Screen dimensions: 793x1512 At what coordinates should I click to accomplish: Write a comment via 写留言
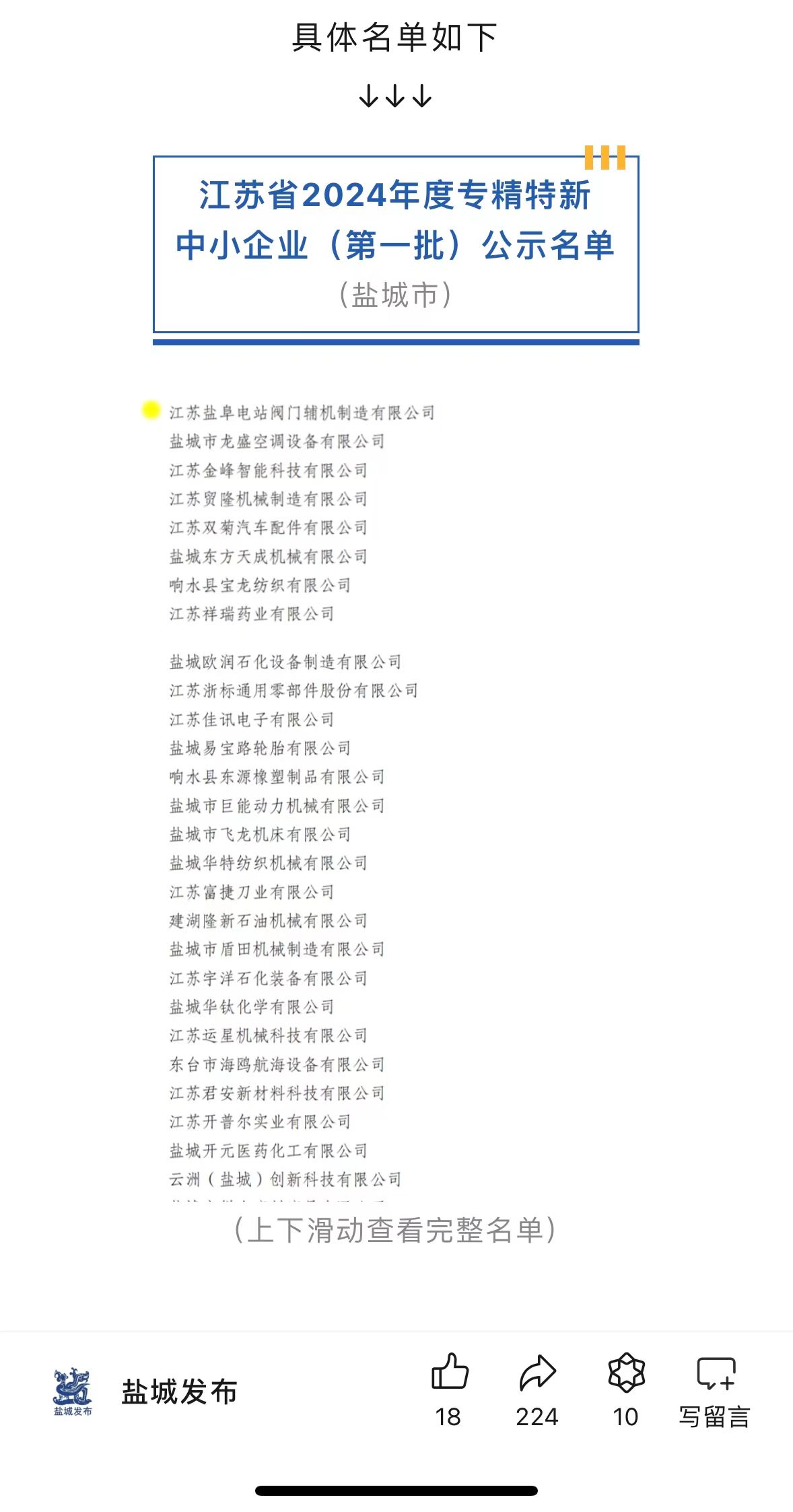pyautogui.click(x=715, y=1388)
